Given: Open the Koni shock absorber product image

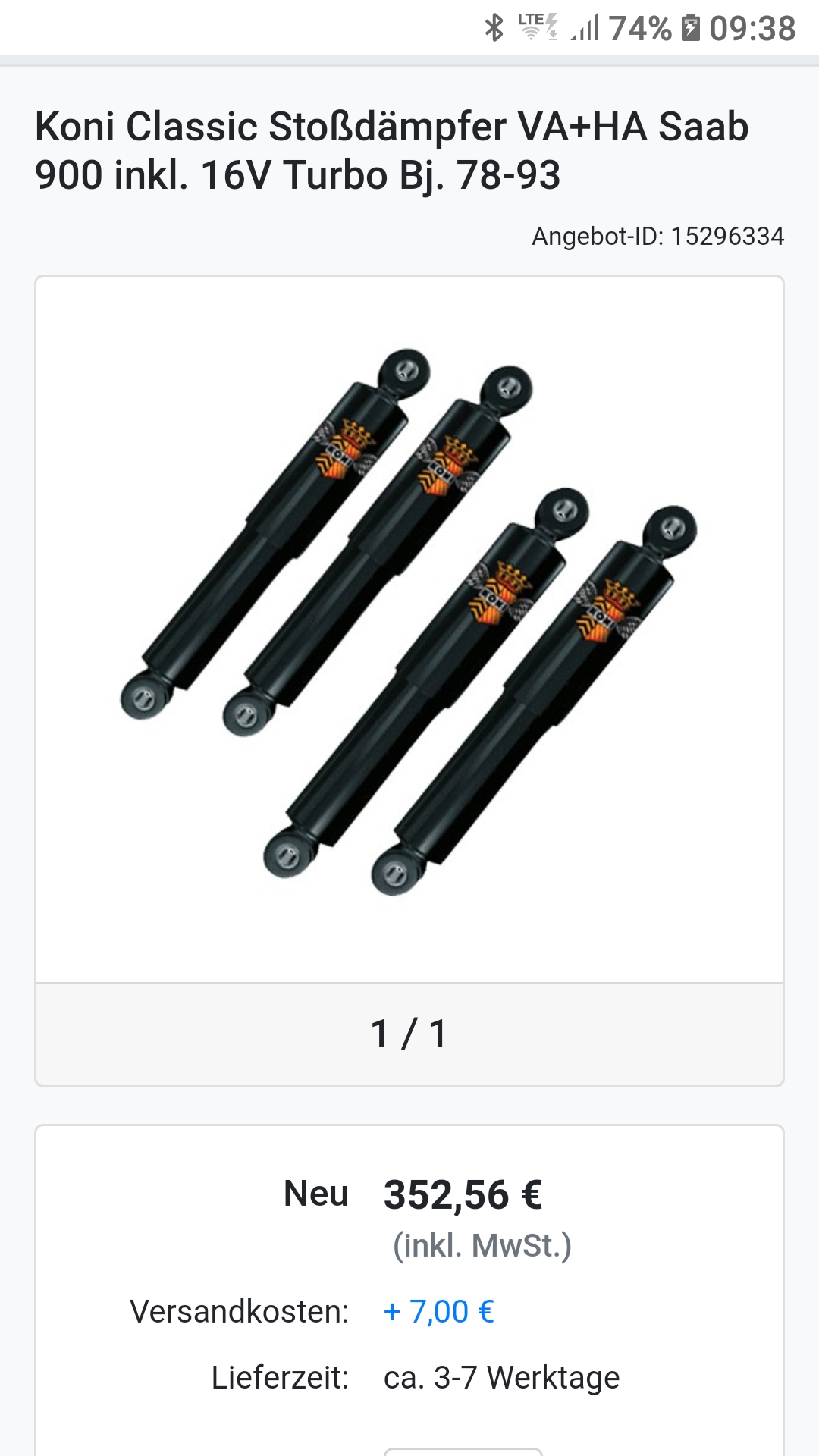Looking at the screenshot, I should (409, 622).
